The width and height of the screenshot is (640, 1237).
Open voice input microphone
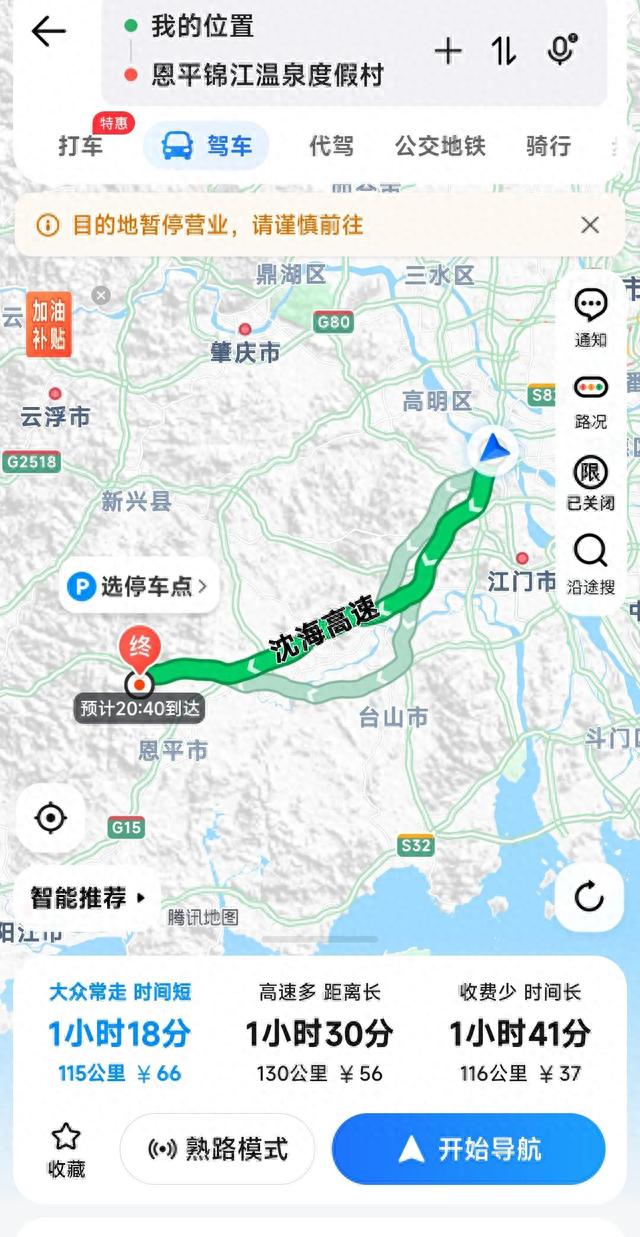563,50
